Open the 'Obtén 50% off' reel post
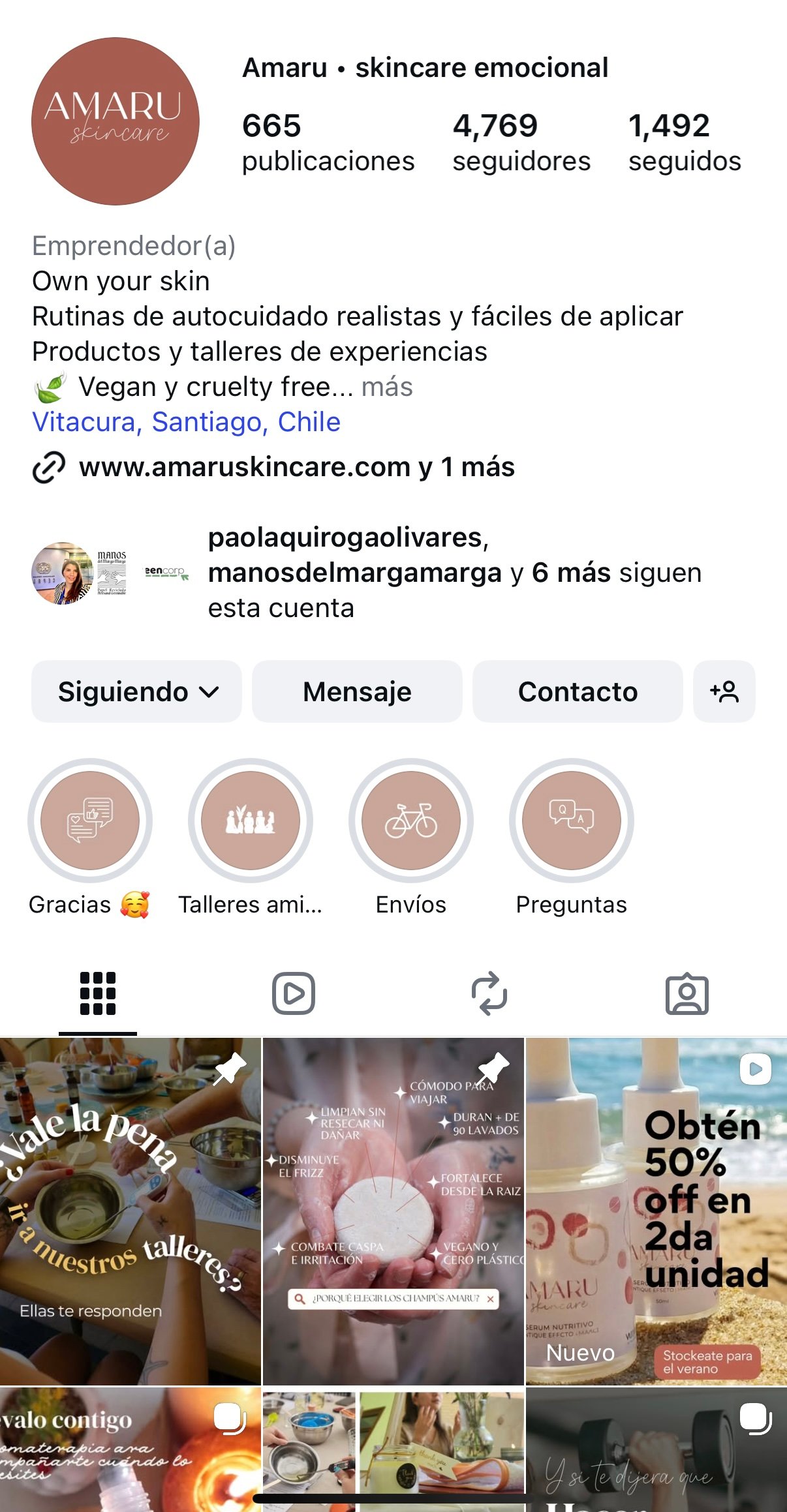 click(x=656, y=1211)
